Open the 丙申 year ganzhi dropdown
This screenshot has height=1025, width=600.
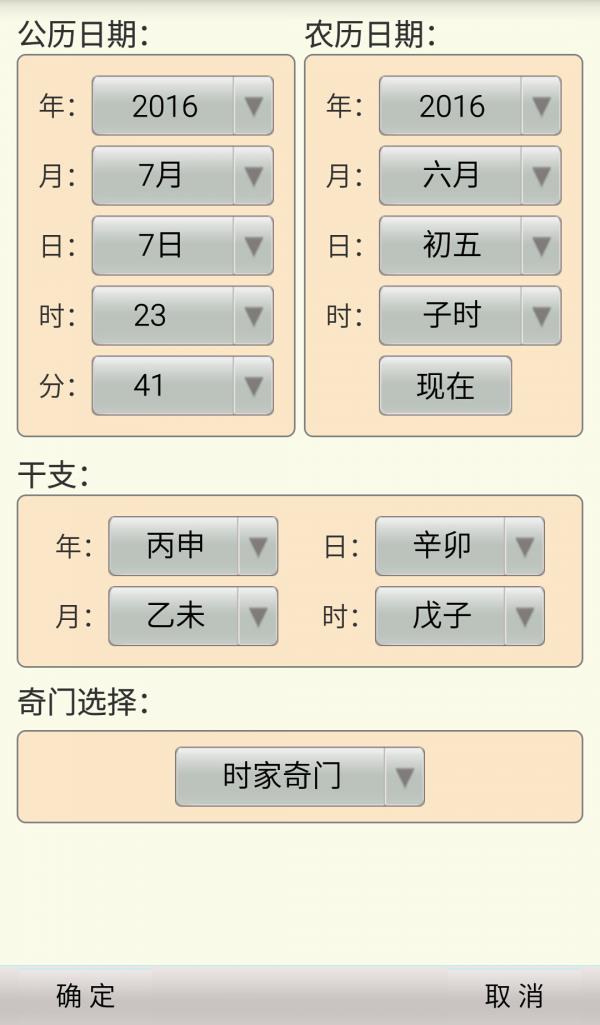click(x=193, y=546)
